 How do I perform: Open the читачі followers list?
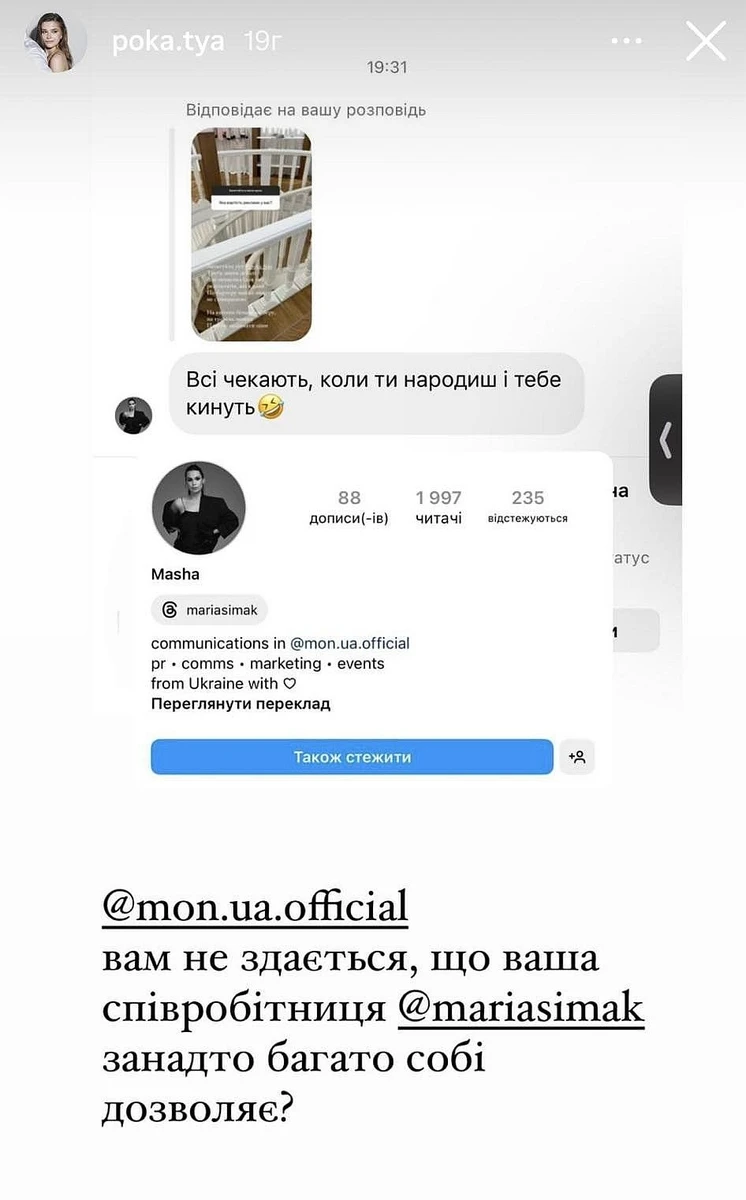pyautogui.click(x=437, y=506)
